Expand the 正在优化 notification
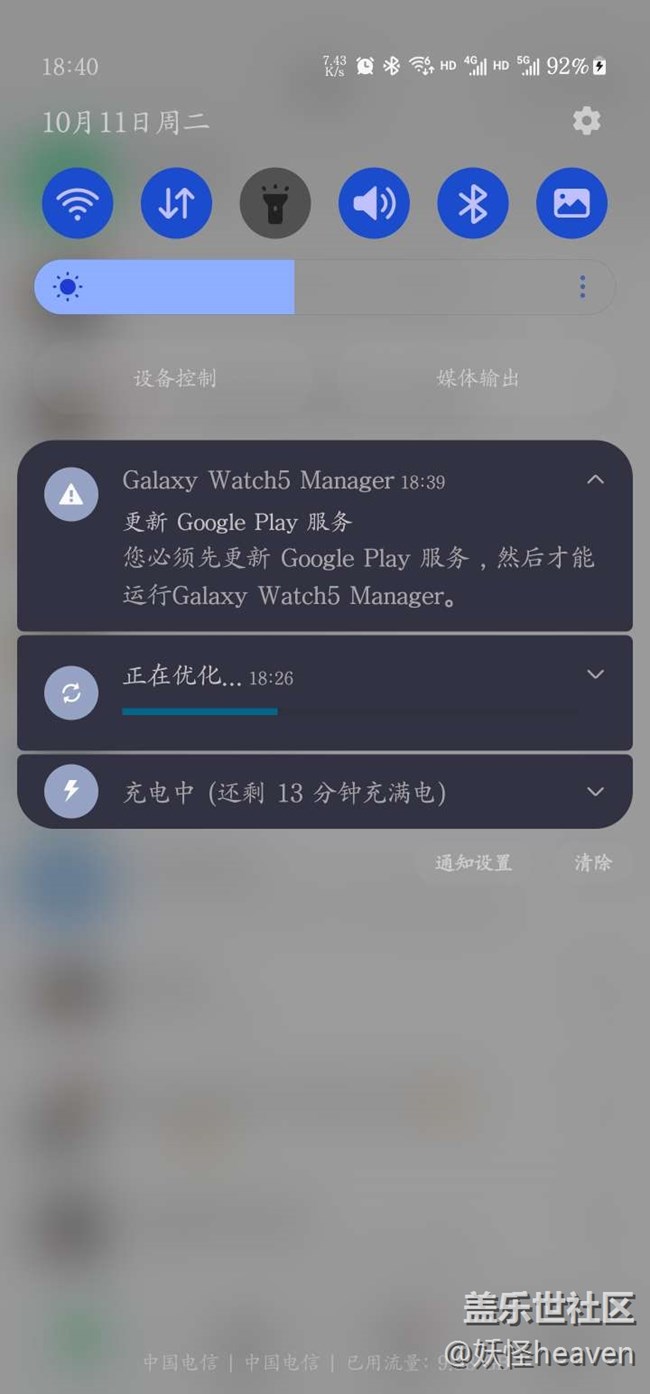The image size is (650, 1394). coord(595,675)
